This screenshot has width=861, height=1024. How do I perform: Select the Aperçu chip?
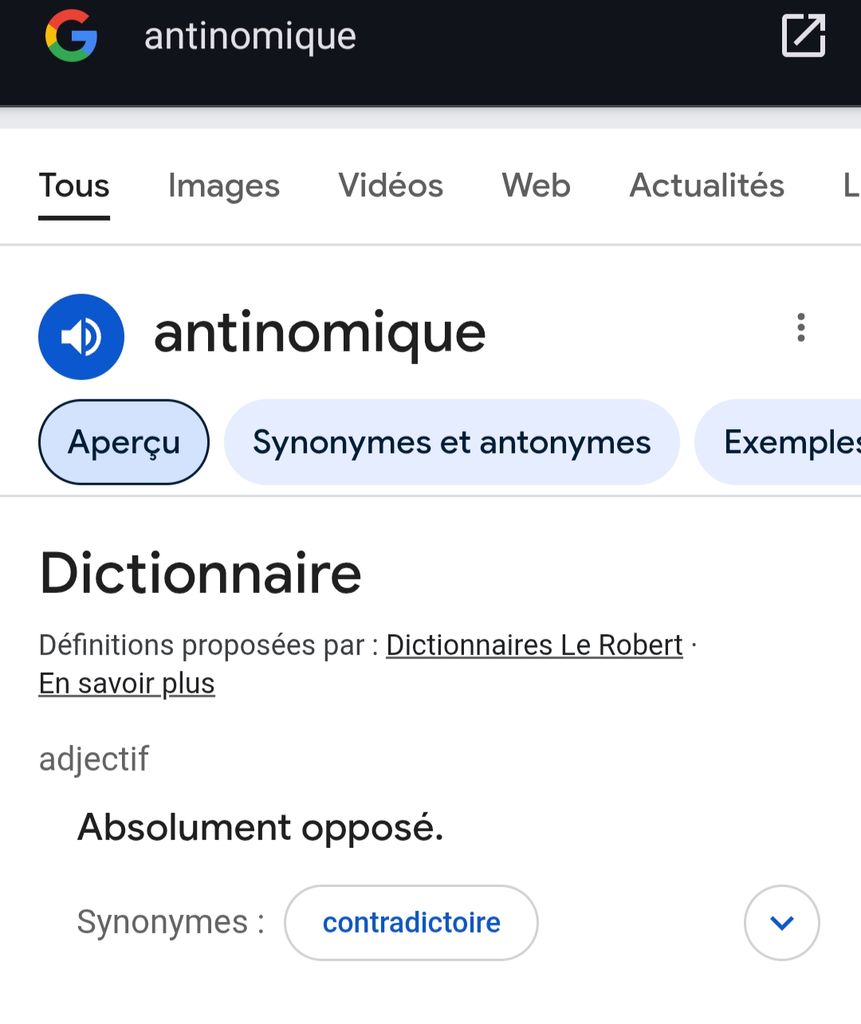click(x=124, y=442)
